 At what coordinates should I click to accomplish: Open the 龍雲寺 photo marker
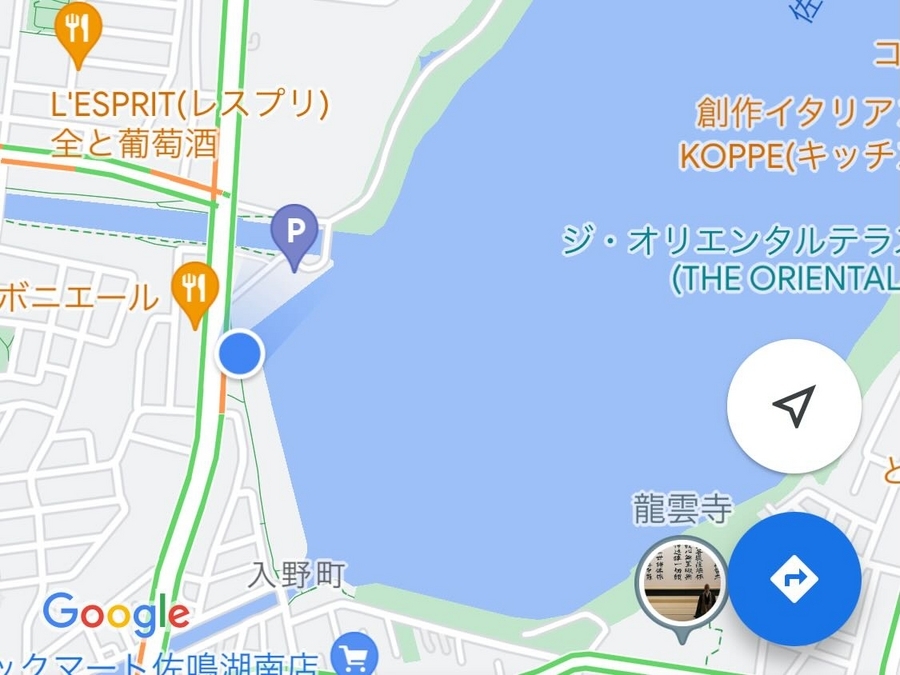681,581
